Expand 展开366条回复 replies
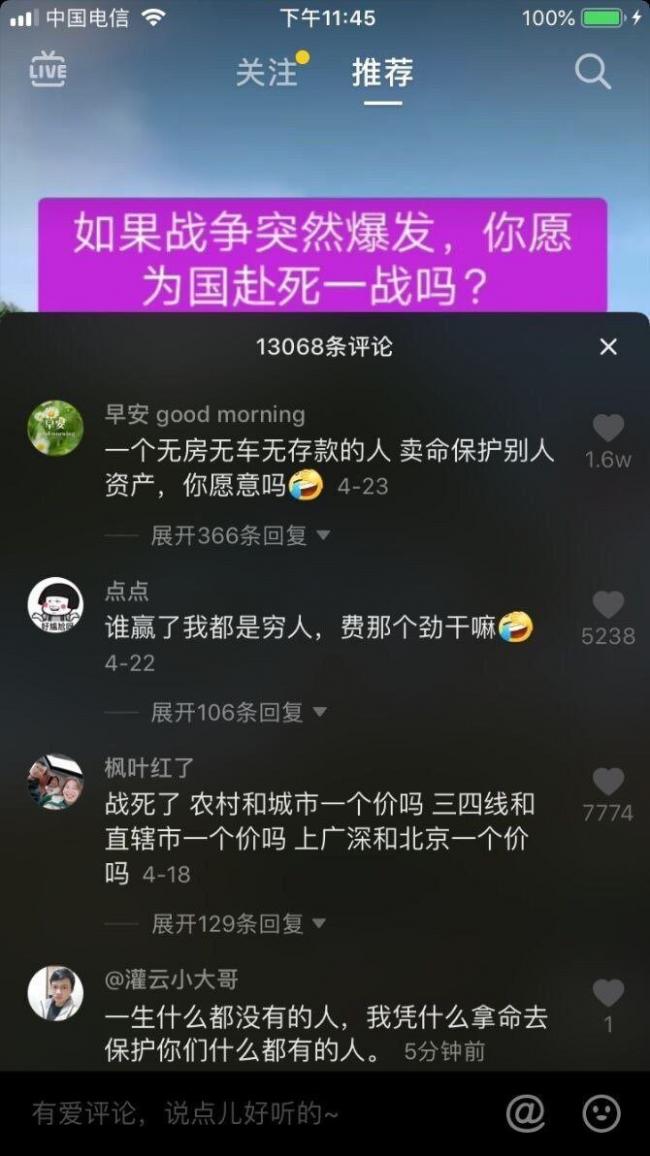The width and height of the screenshot is (650, 1156). coord(240,535)
